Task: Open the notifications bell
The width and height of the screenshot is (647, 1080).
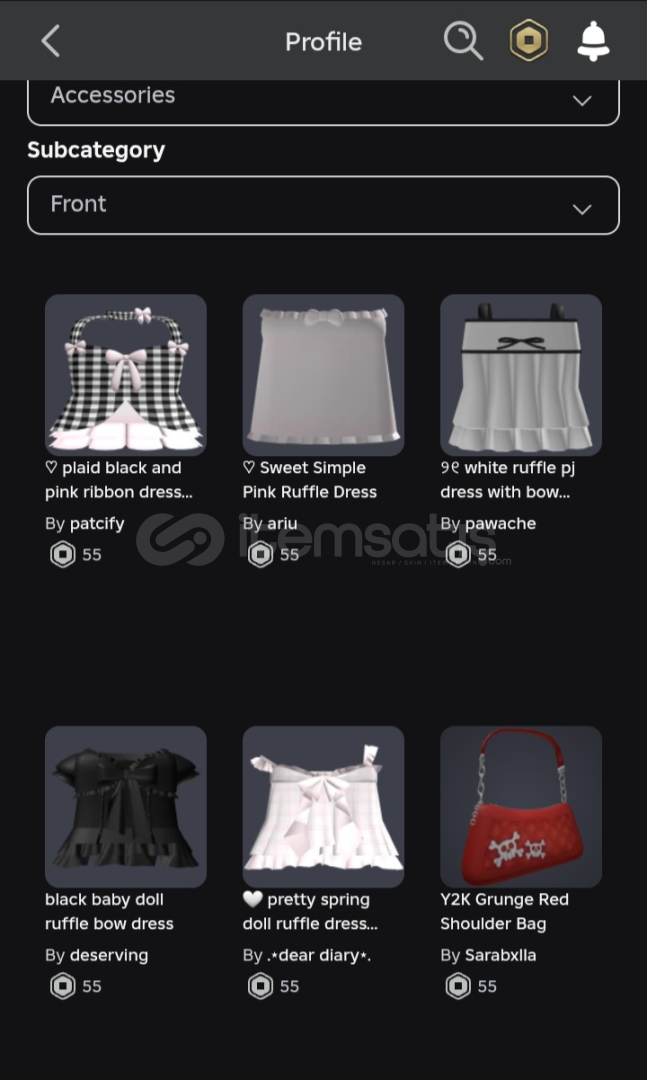Action: 593,41
